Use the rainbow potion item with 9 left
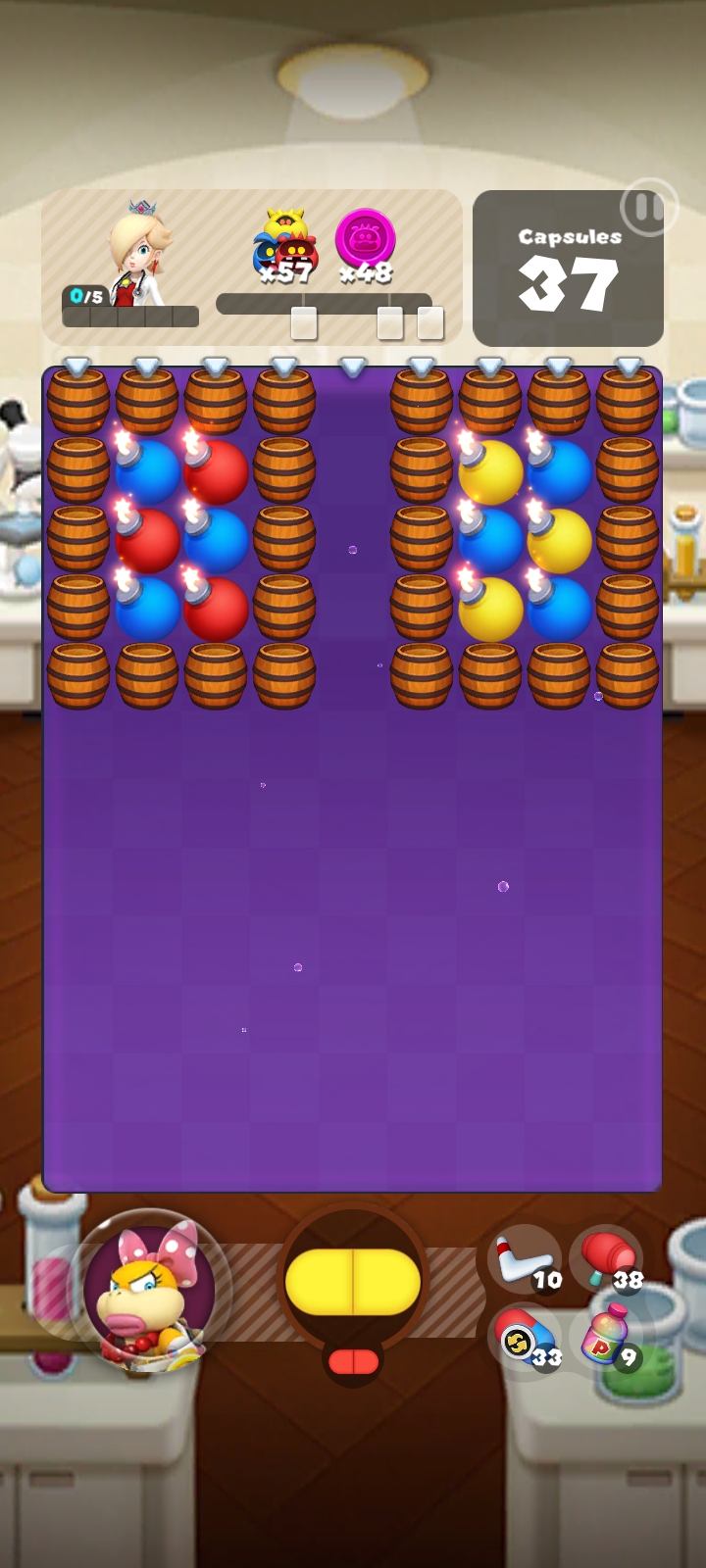This screenshot has width=706, height=1568. [607, 1340]
